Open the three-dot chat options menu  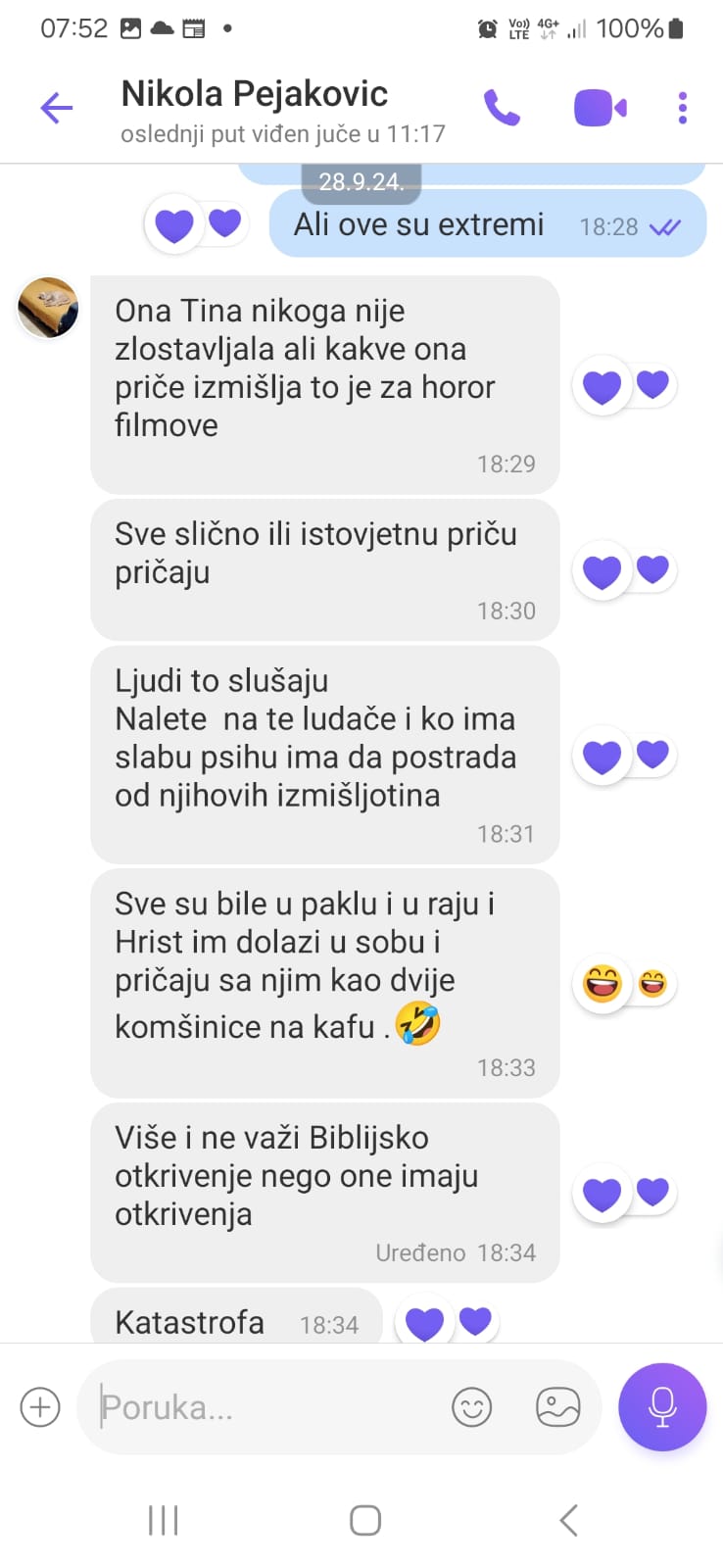682,106
